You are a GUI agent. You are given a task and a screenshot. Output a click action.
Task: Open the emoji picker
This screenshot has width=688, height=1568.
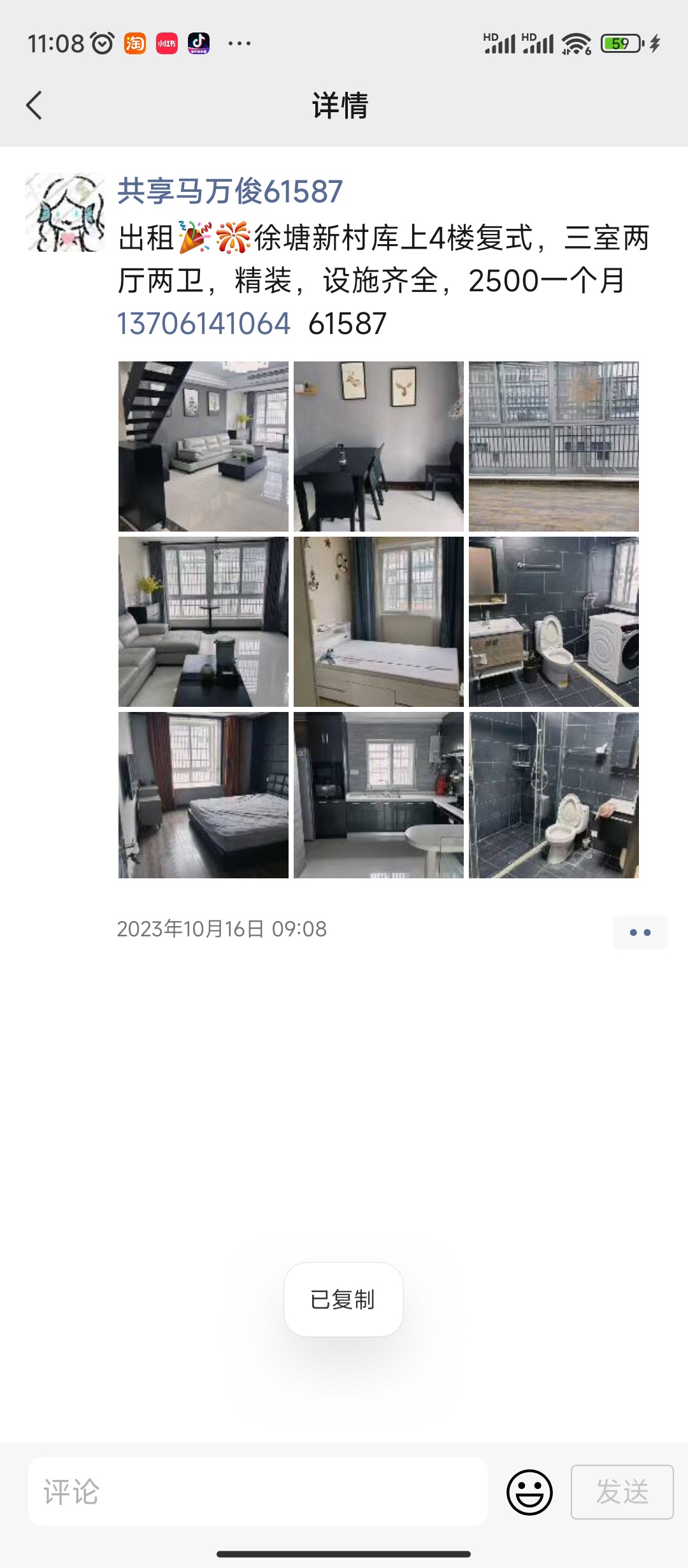click(529, 1492)
